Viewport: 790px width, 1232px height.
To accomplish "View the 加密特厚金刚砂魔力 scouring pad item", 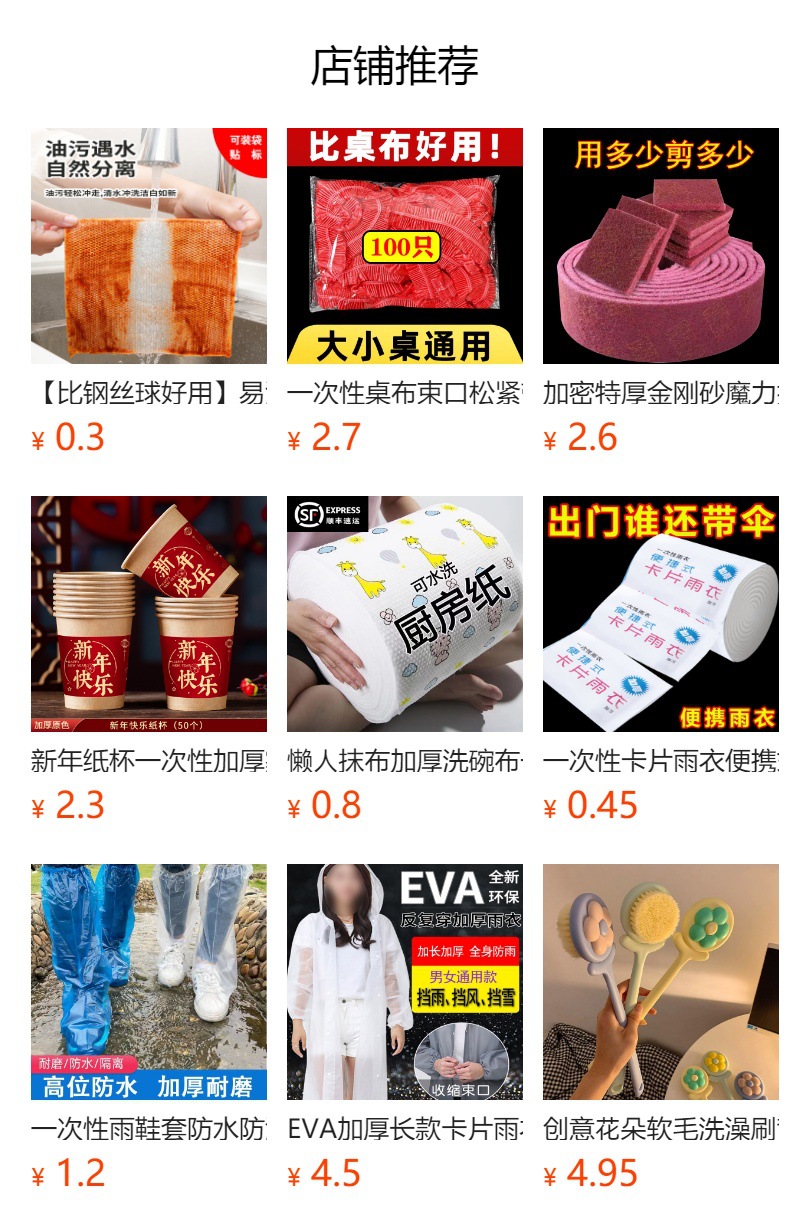I will pos(661,292).
